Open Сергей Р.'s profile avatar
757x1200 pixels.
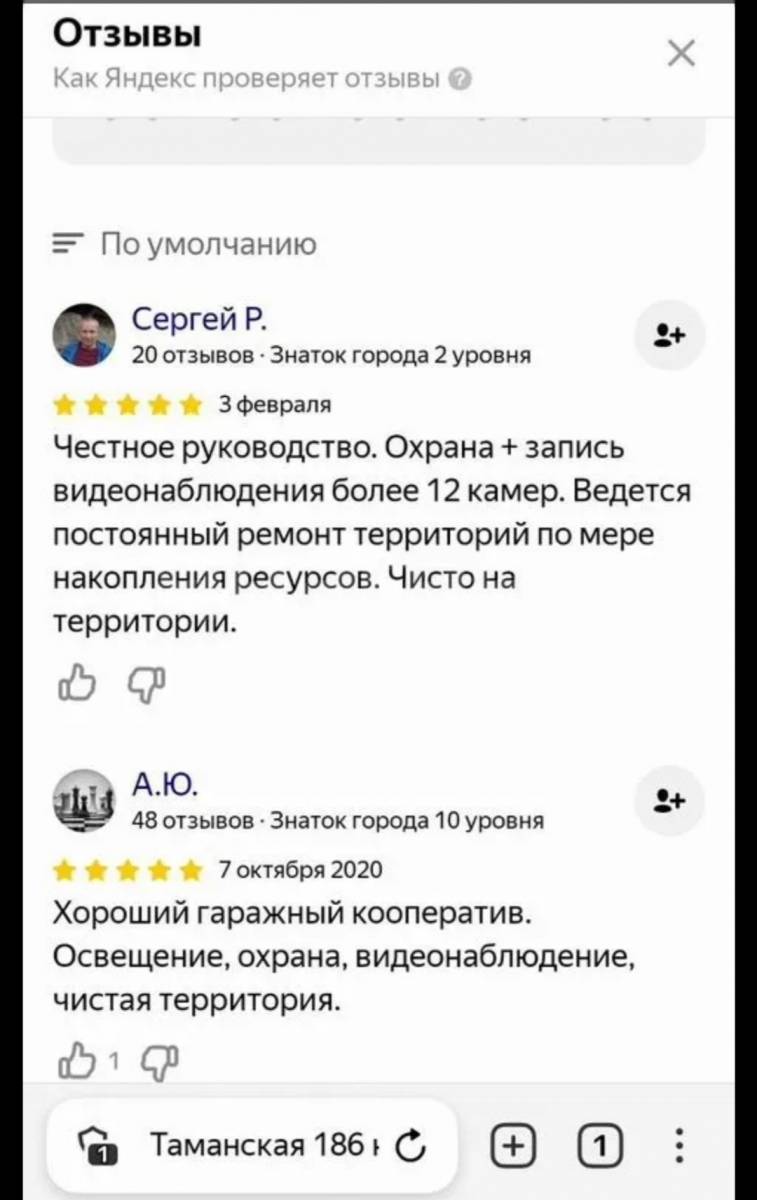tap(83, 336)
